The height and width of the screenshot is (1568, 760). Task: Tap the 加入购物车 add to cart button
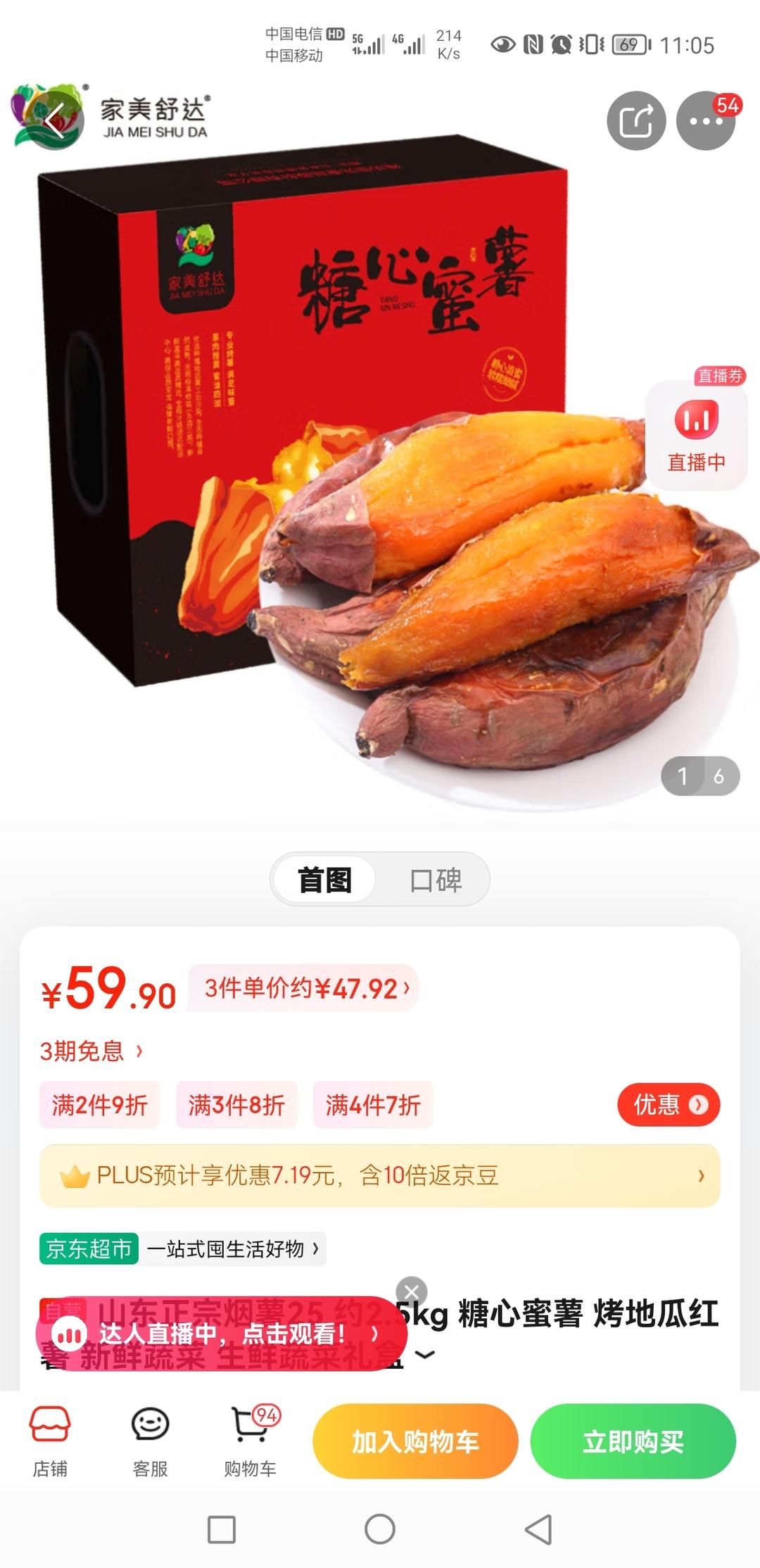tap(415, 1440)
